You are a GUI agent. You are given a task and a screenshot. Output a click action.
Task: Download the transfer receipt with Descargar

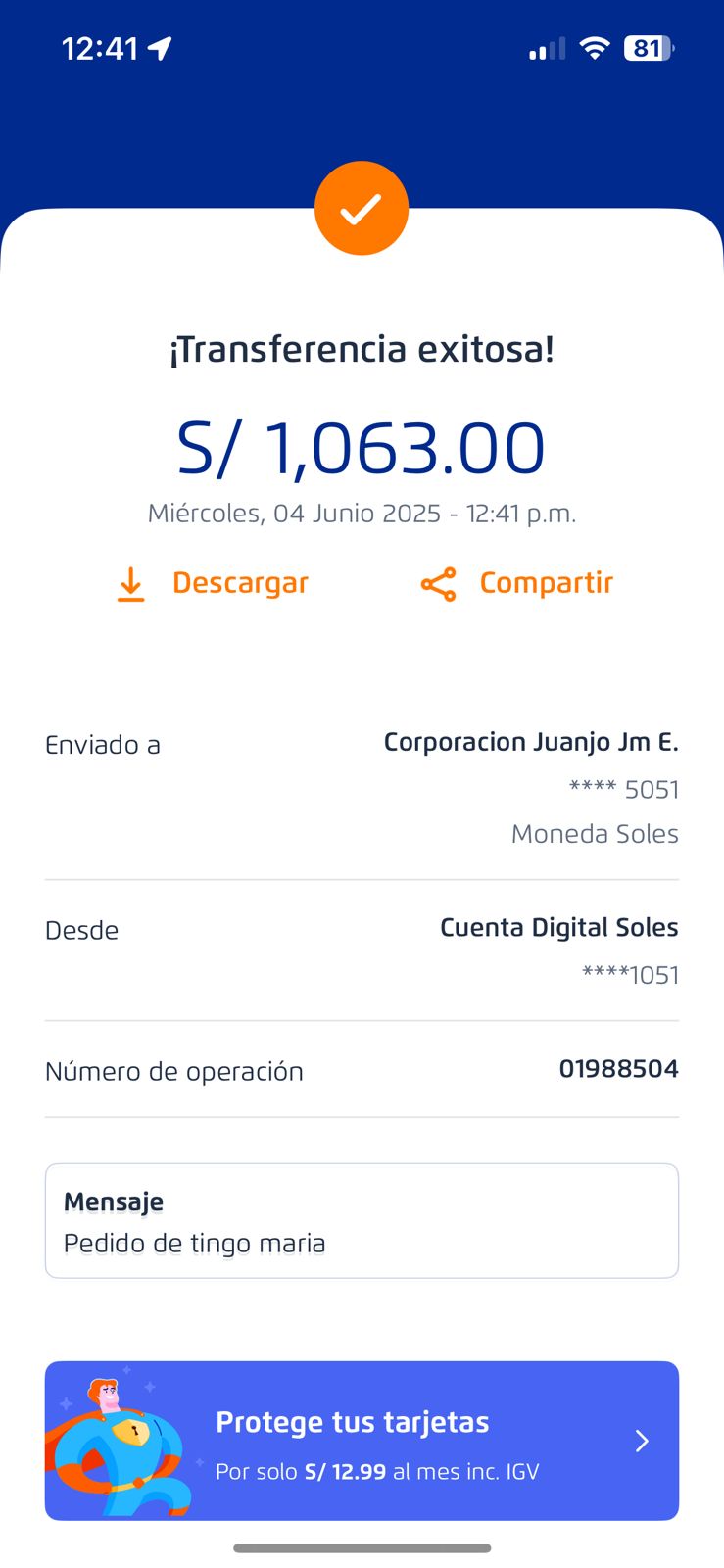(213, 583)
